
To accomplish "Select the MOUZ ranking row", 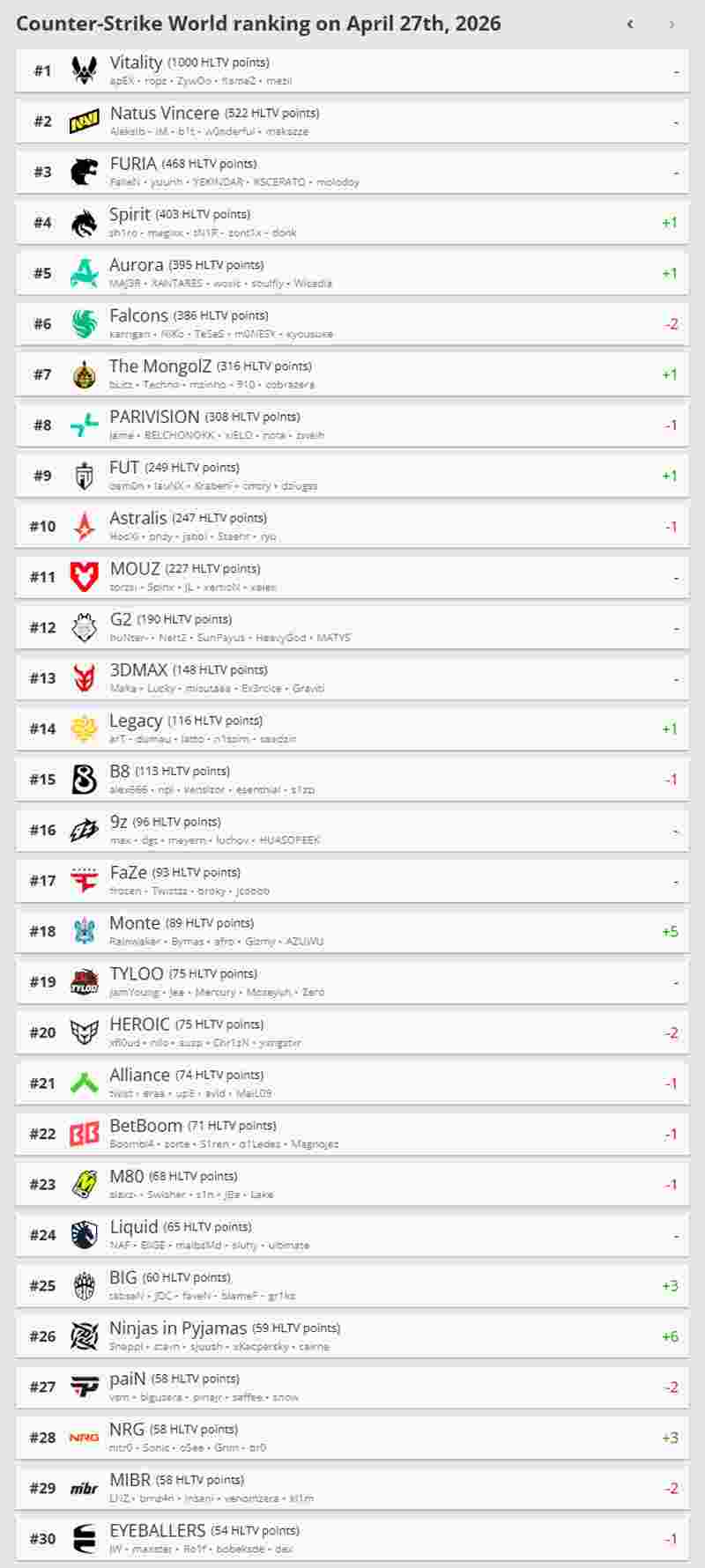I will click(352, 577).
